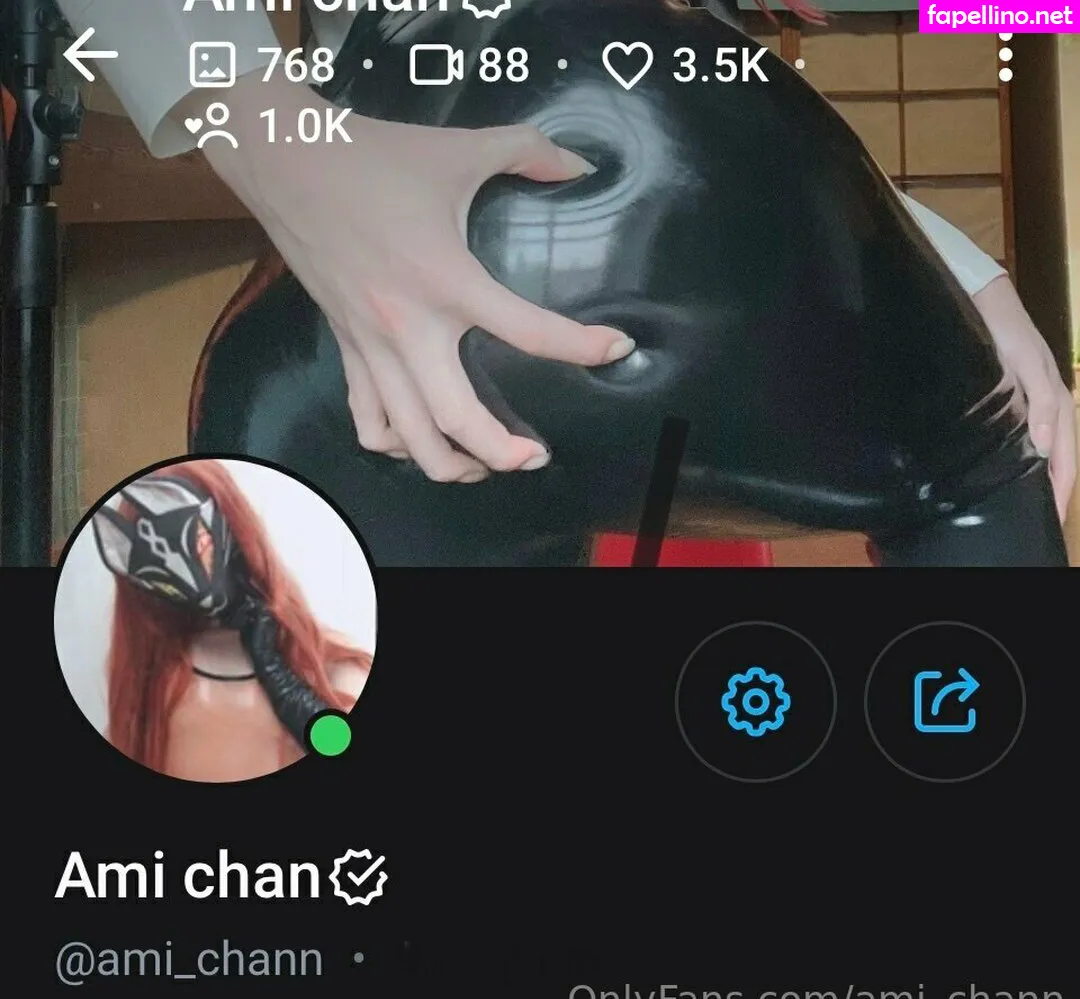Open the round profile avatar

215,620
